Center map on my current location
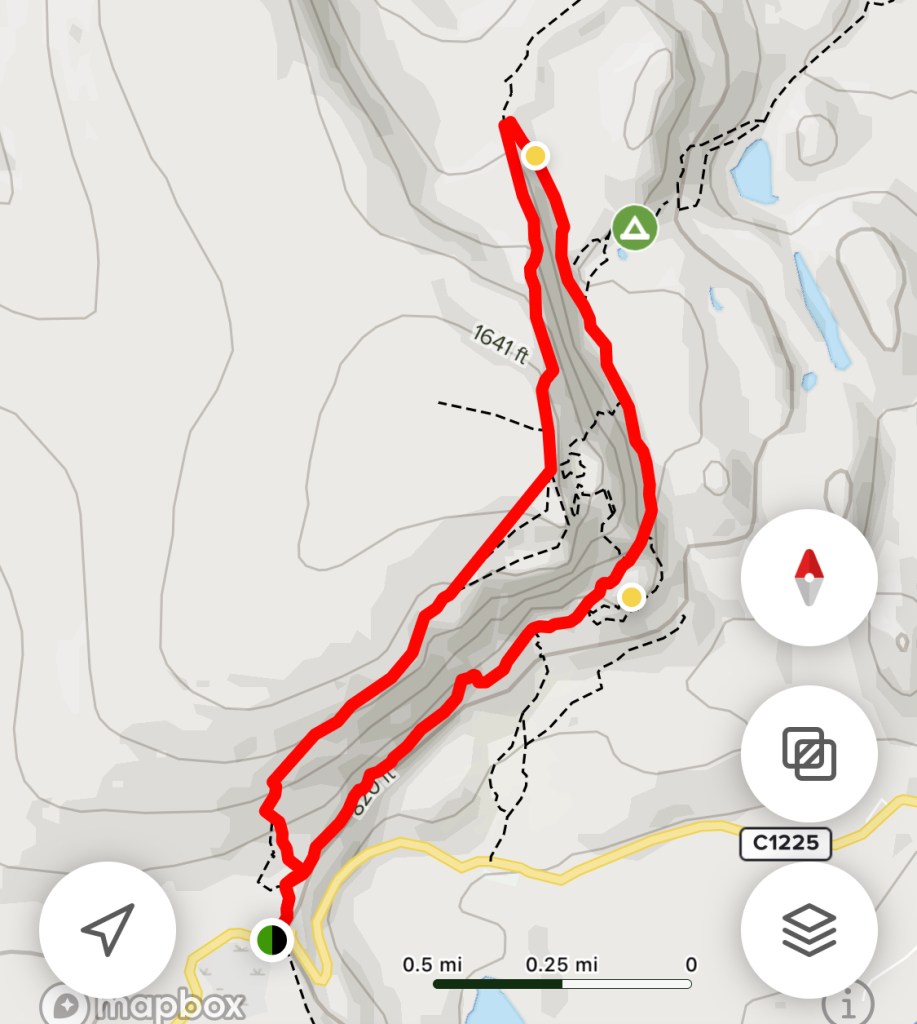Viewport: 917px width, 1024px height. click(108, 930)
